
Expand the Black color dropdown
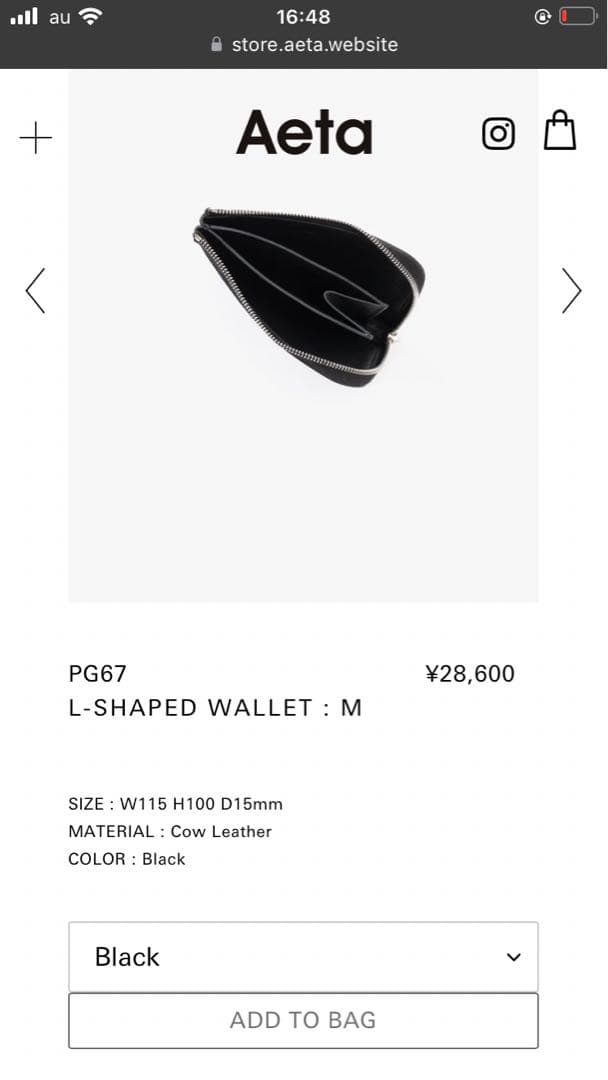(303, 957)
